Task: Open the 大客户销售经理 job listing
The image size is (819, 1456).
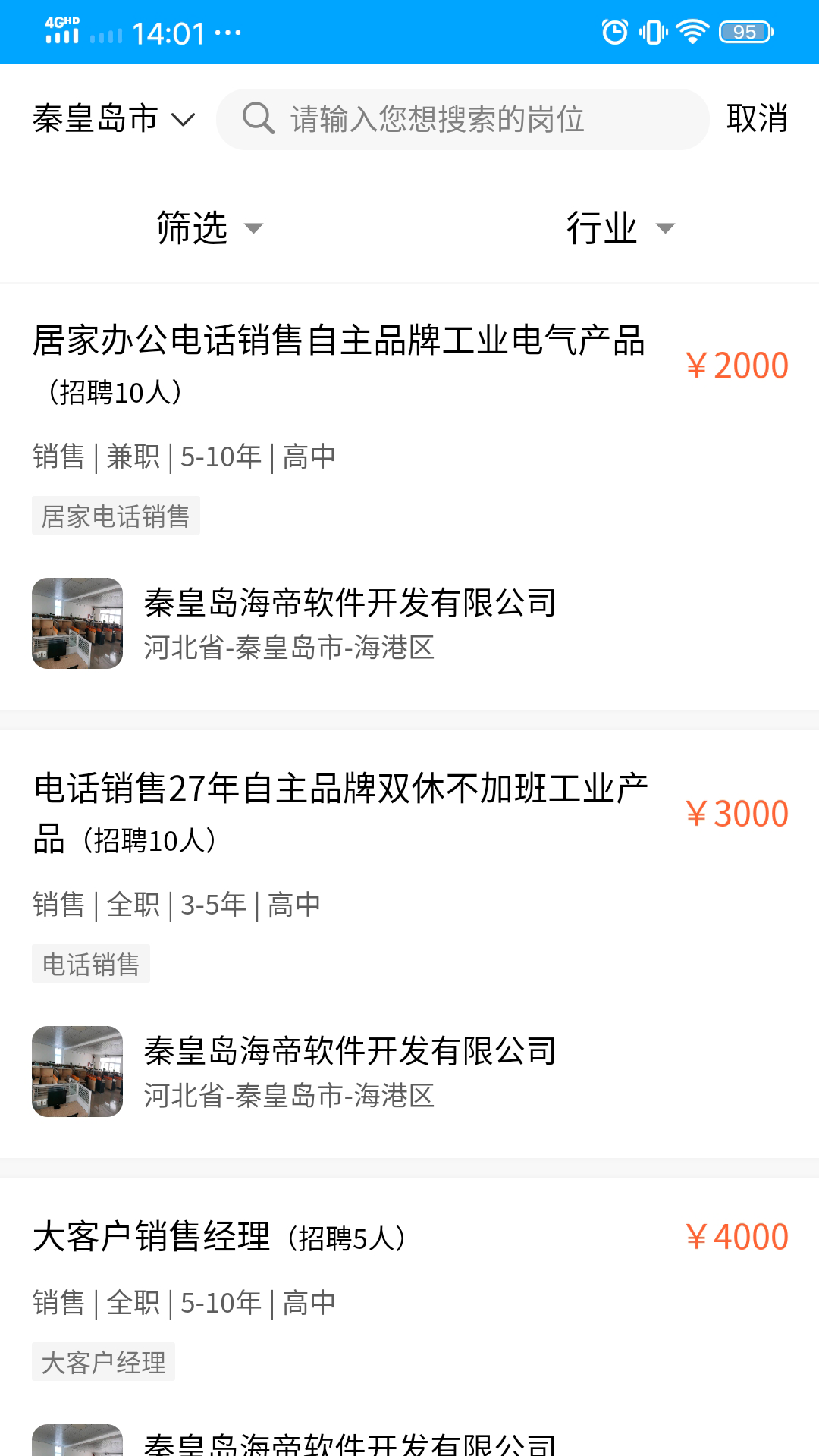Action: pos(220,1237)
